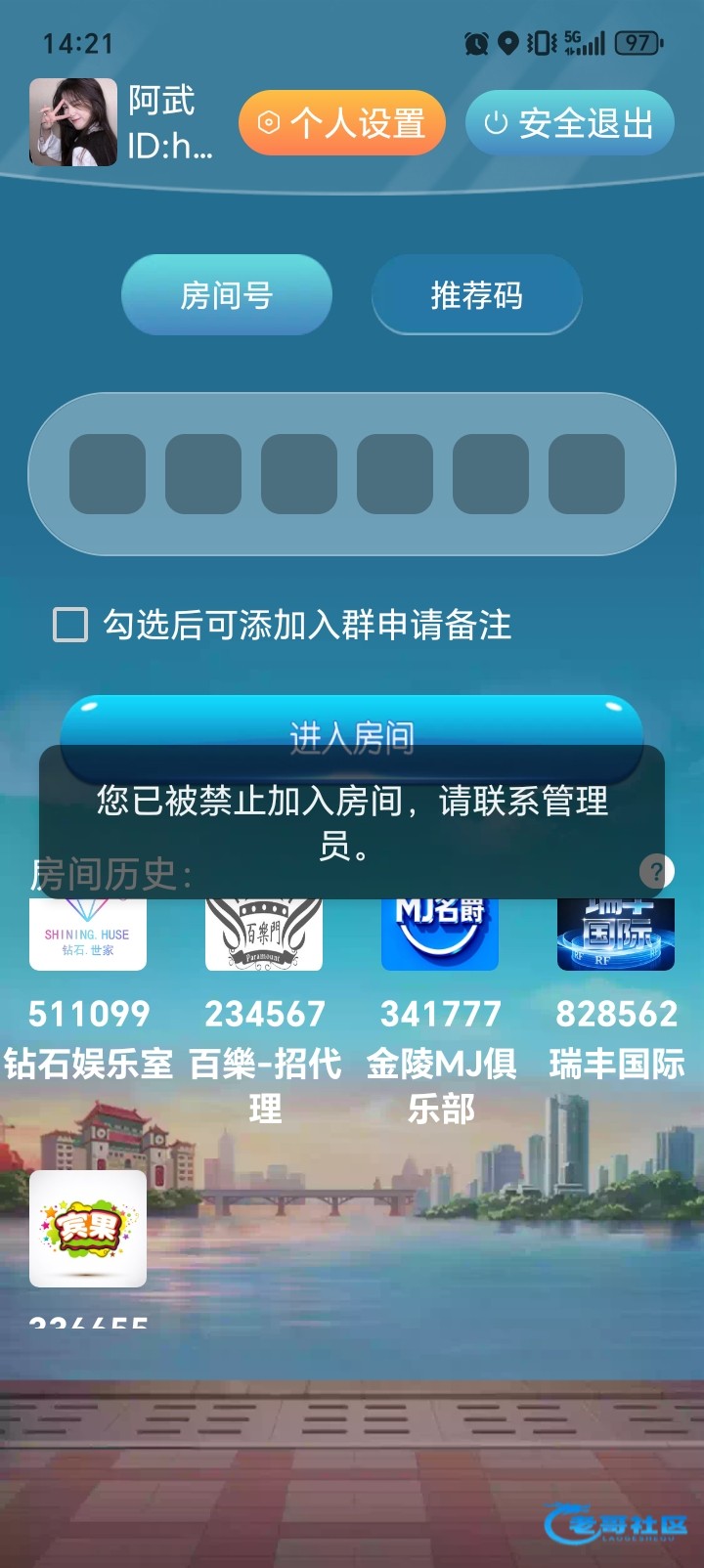This screenshot has height=1568, width=704.
Task: Select room 511099 钻石娱乐室 from history
Action: (88, 987)
